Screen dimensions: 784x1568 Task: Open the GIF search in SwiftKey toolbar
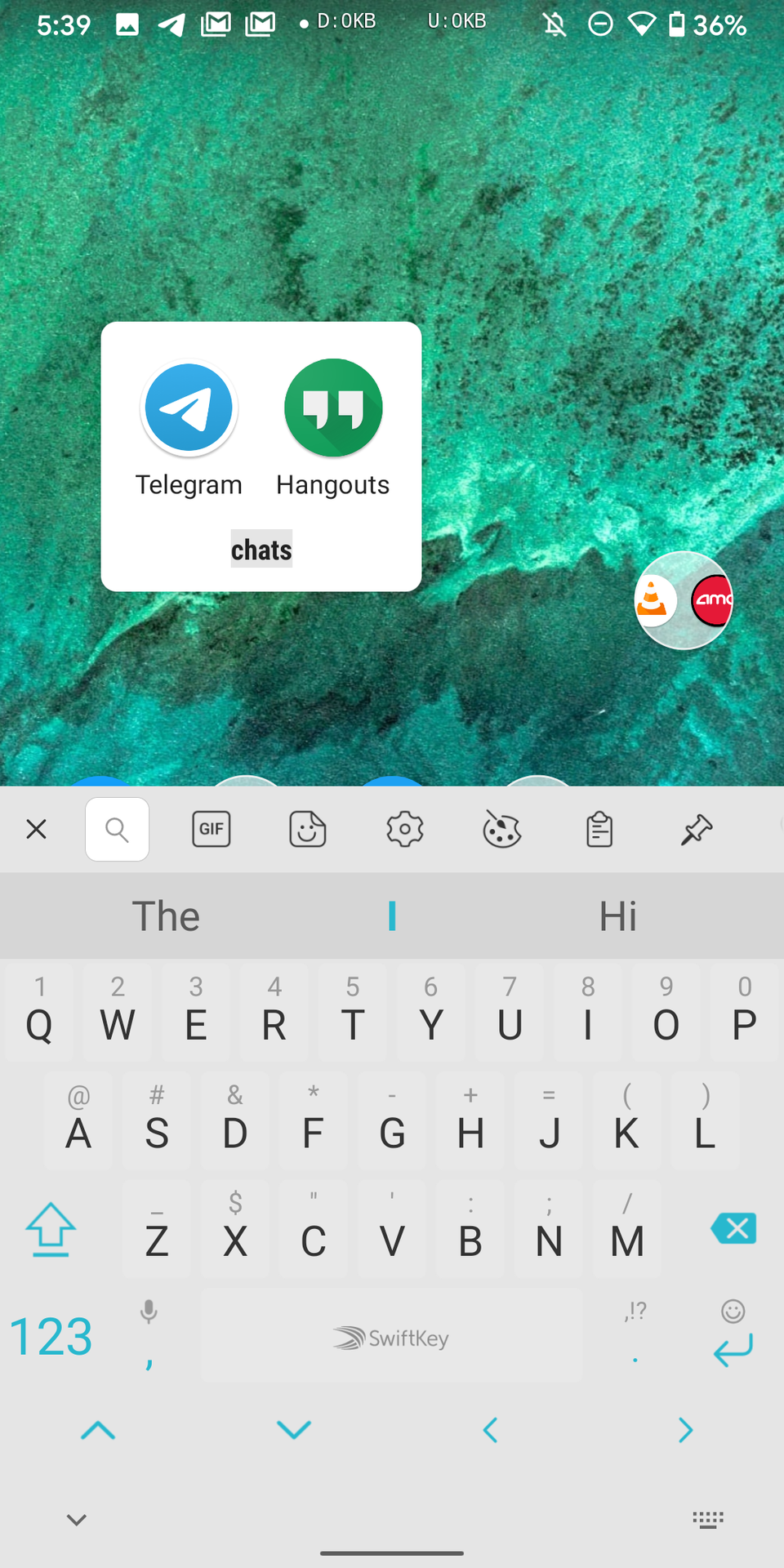click(x=211, y=829)
